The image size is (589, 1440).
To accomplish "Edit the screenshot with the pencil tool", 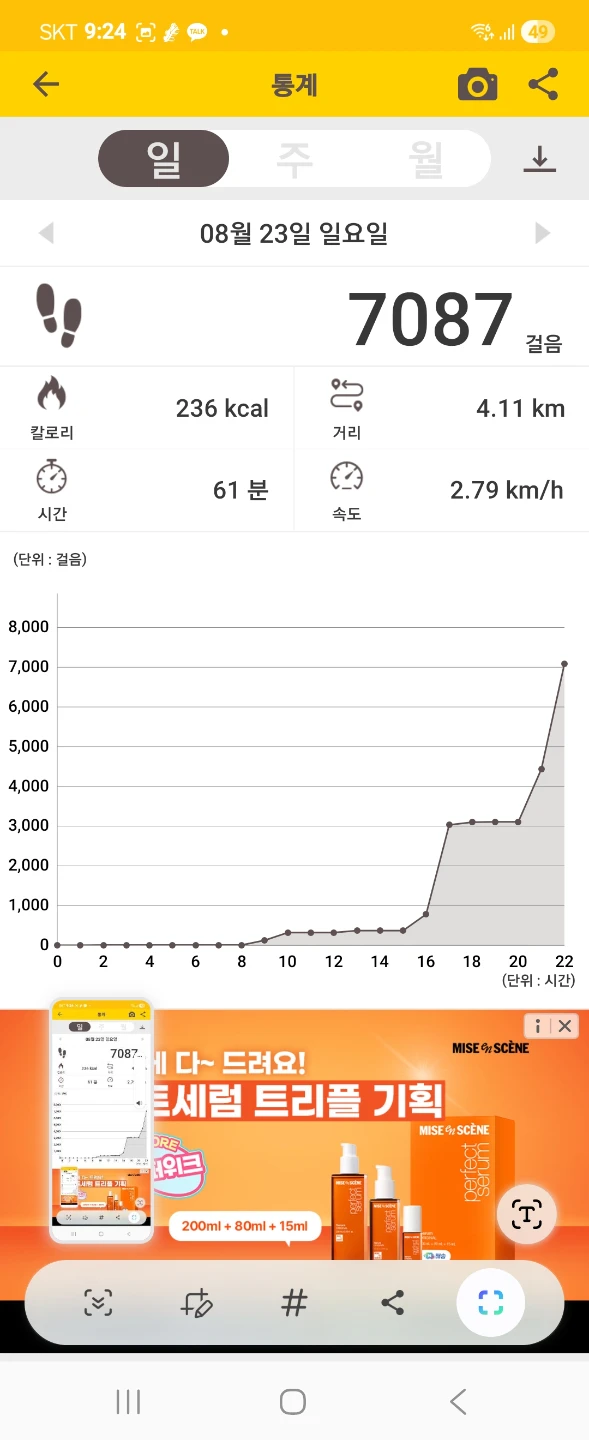I will tap(196, 1302).
